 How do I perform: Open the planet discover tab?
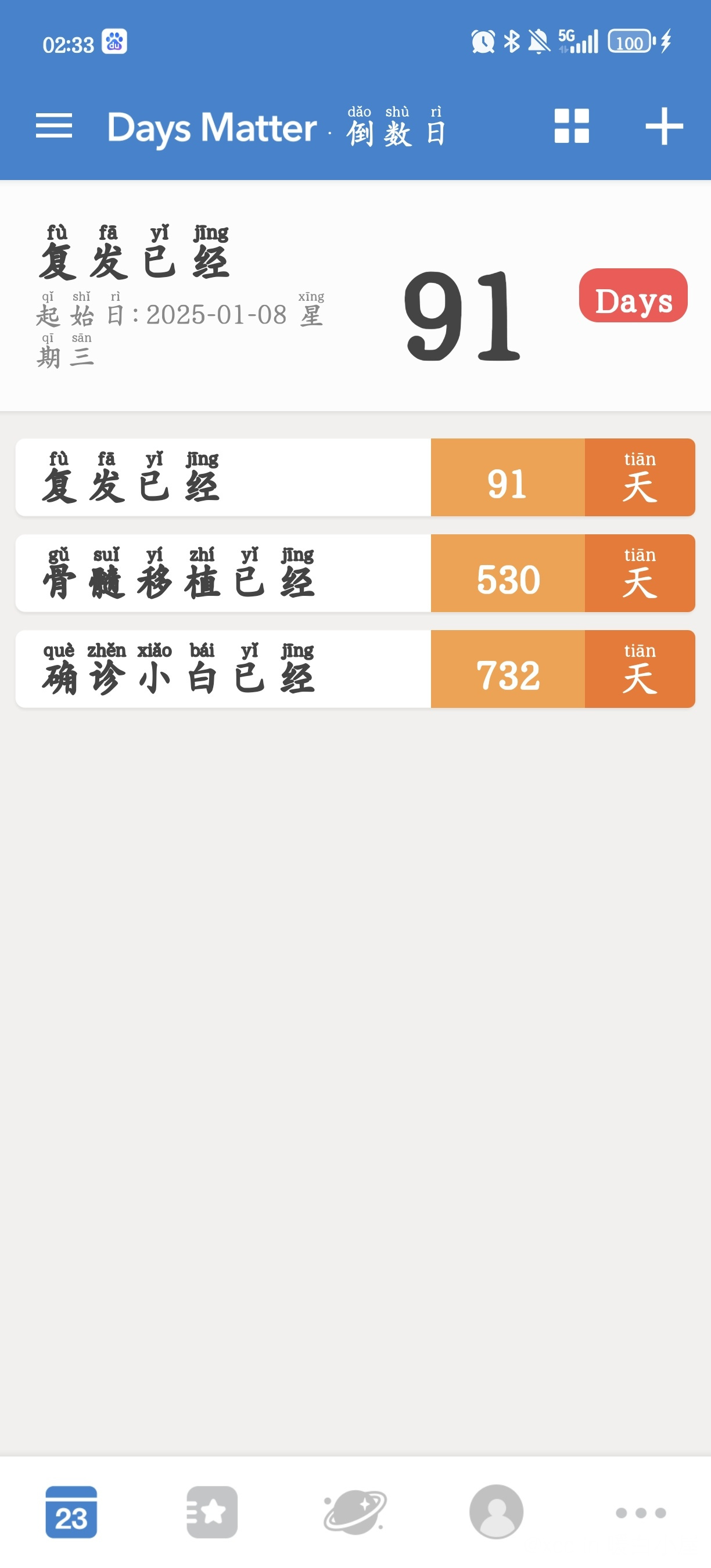click(x=355, y=1512)
